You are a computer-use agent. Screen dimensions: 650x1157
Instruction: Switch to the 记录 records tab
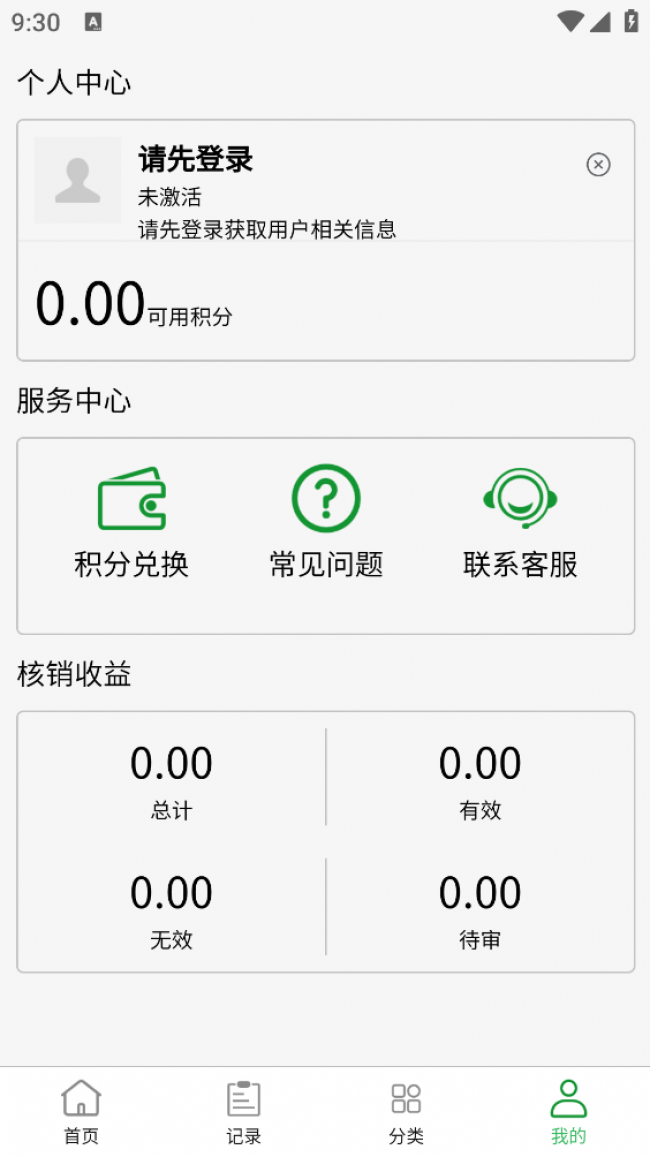(243, 1112)
